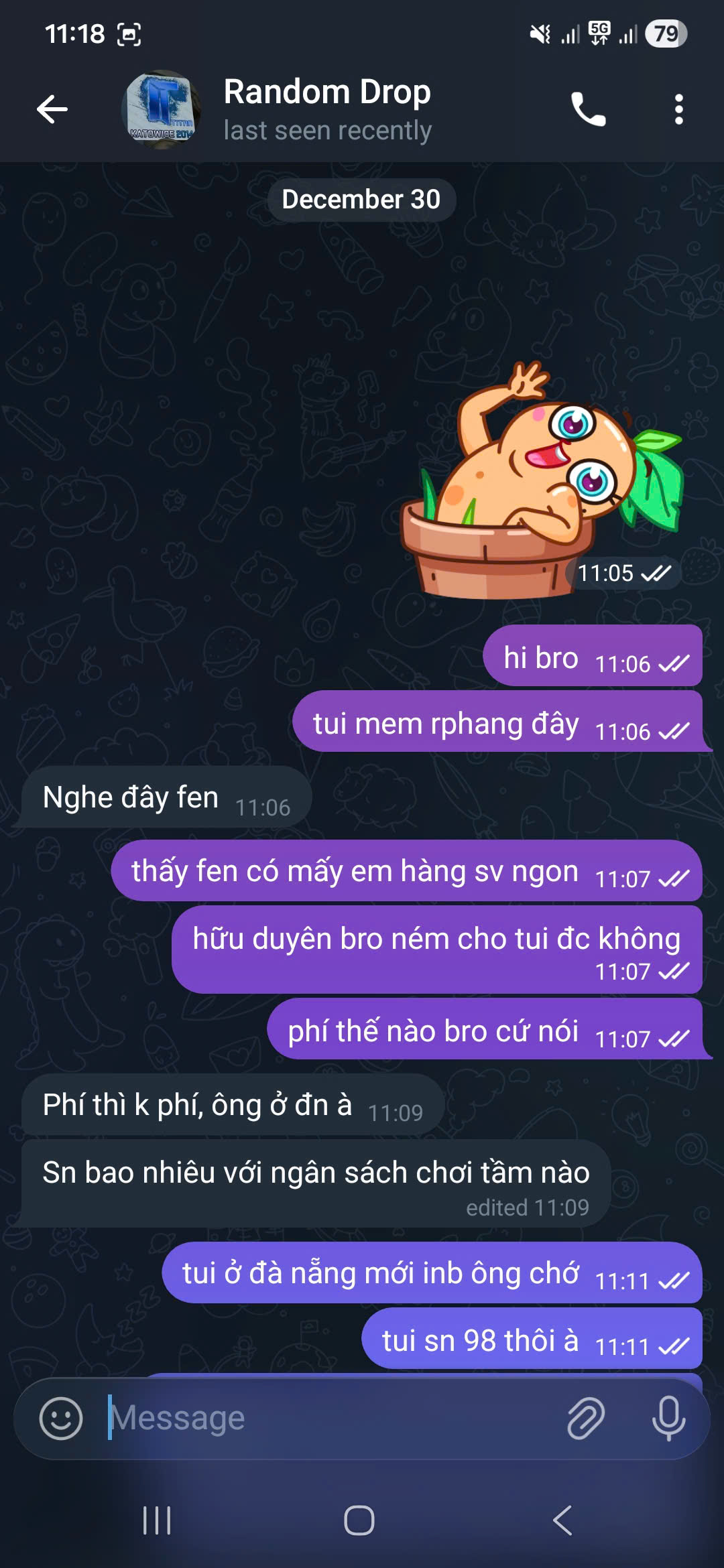Open the emoji and sticker picker
The width and height of the screenshot is (724, 1568).
click(x=61, y=1418)
